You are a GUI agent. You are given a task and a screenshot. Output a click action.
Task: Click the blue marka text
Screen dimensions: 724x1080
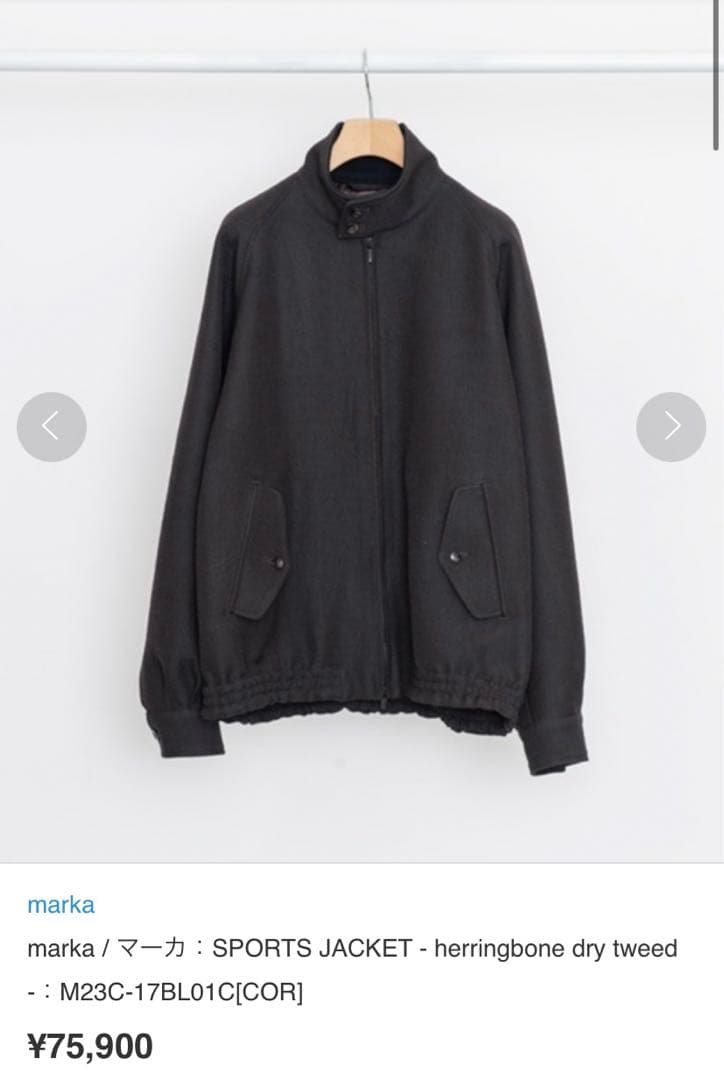[63, 905]
